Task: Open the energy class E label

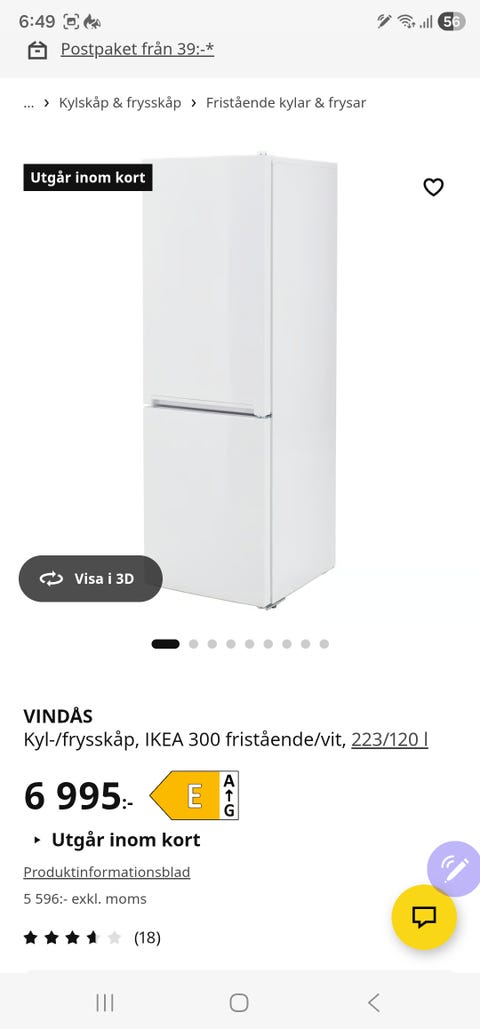Action: point(194,796)
